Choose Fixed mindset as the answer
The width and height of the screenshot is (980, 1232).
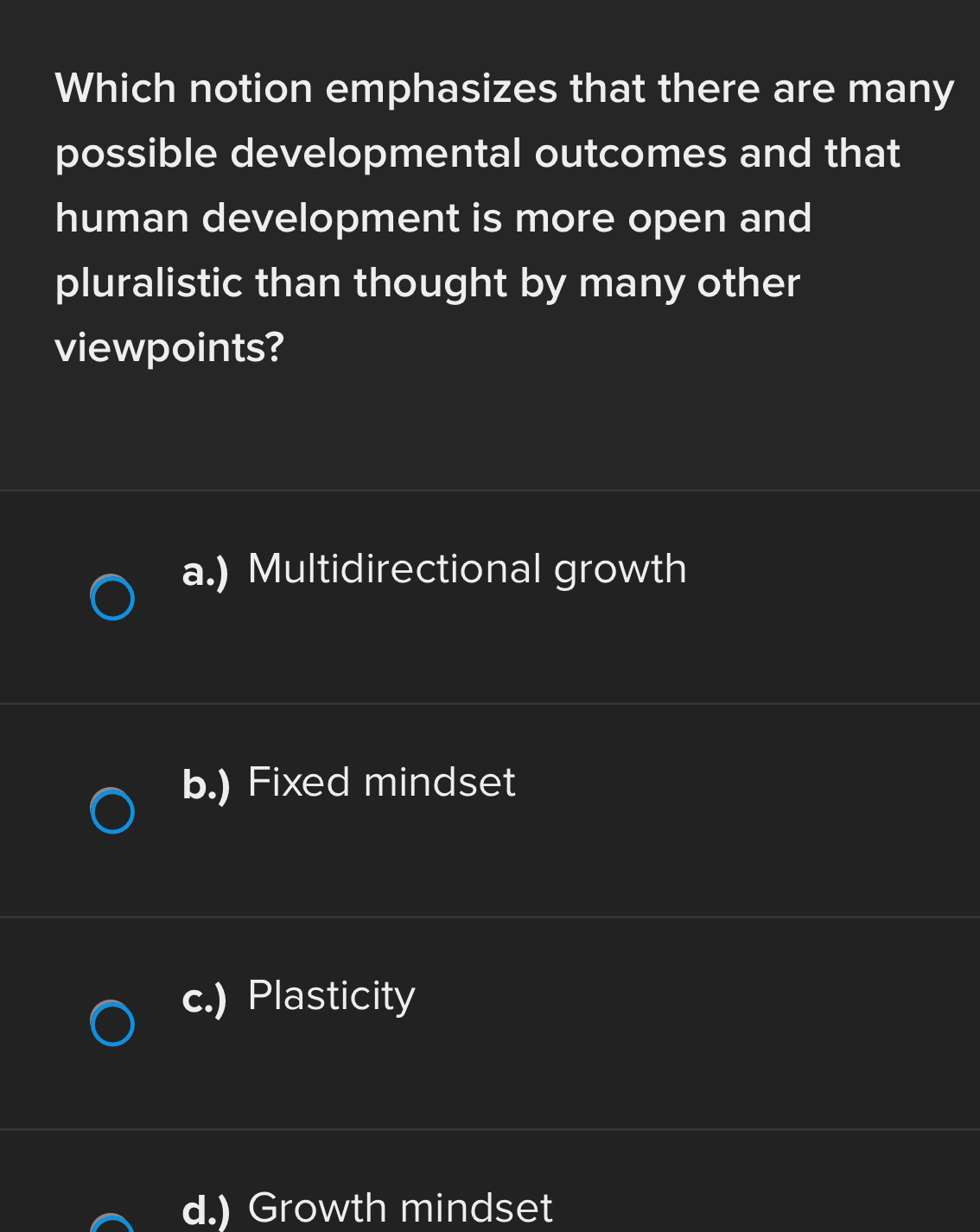(112, 811)
